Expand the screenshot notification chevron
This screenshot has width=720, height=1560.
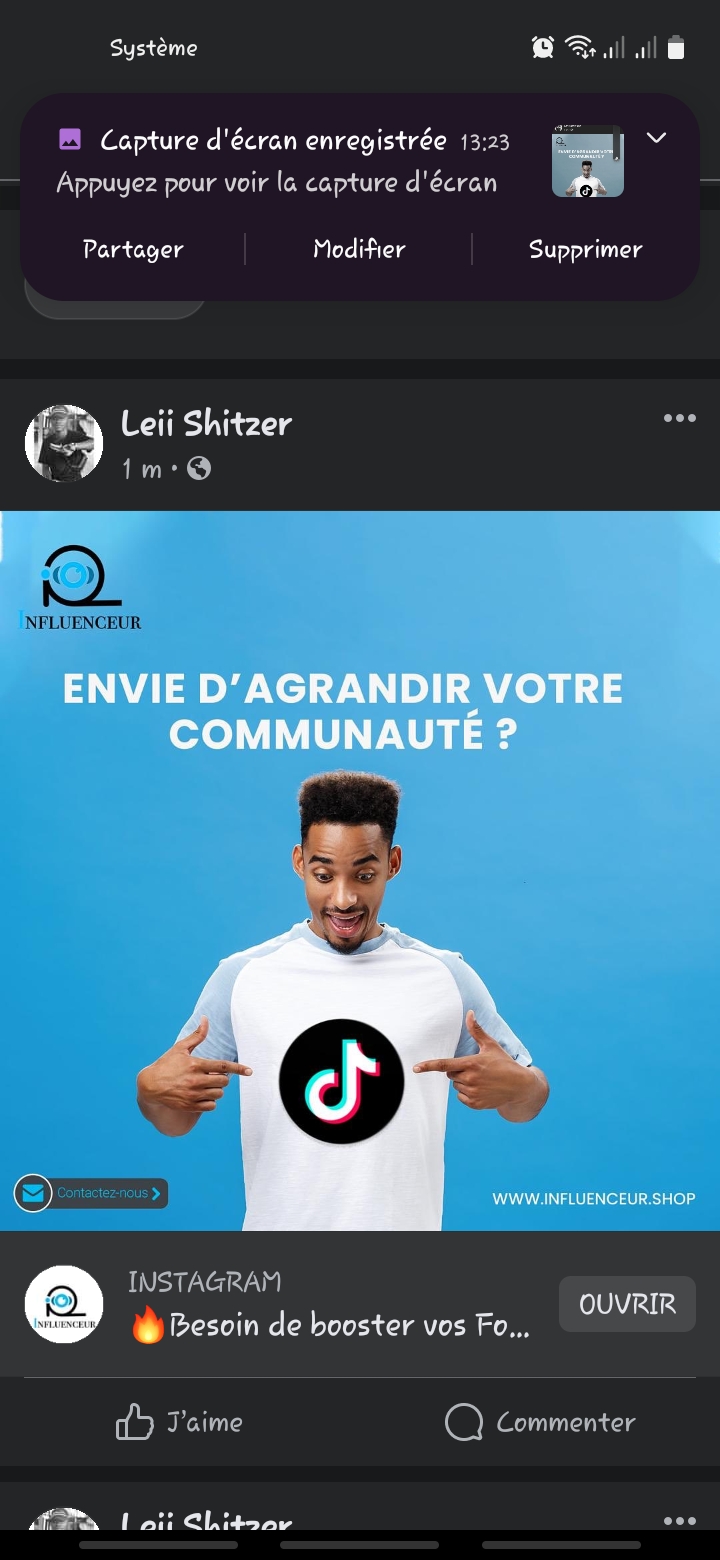(x=656, y=138)
